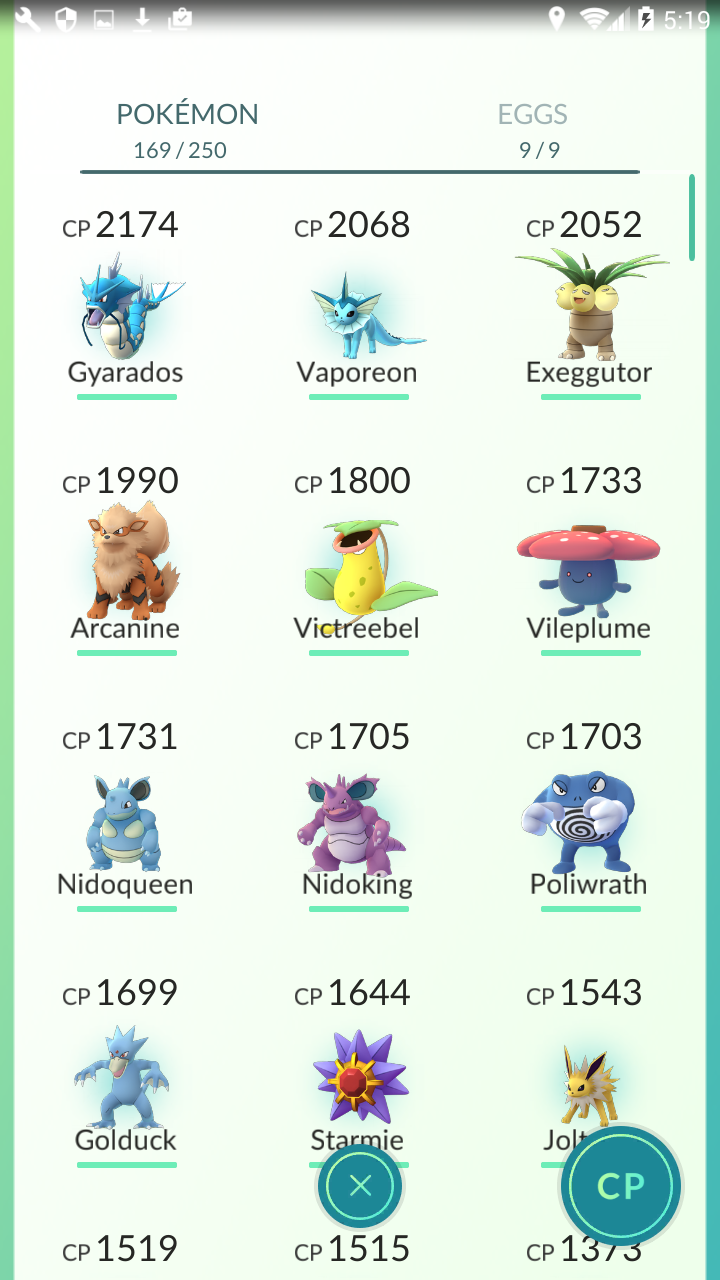Select Golduck from the list

[126, 1072]
